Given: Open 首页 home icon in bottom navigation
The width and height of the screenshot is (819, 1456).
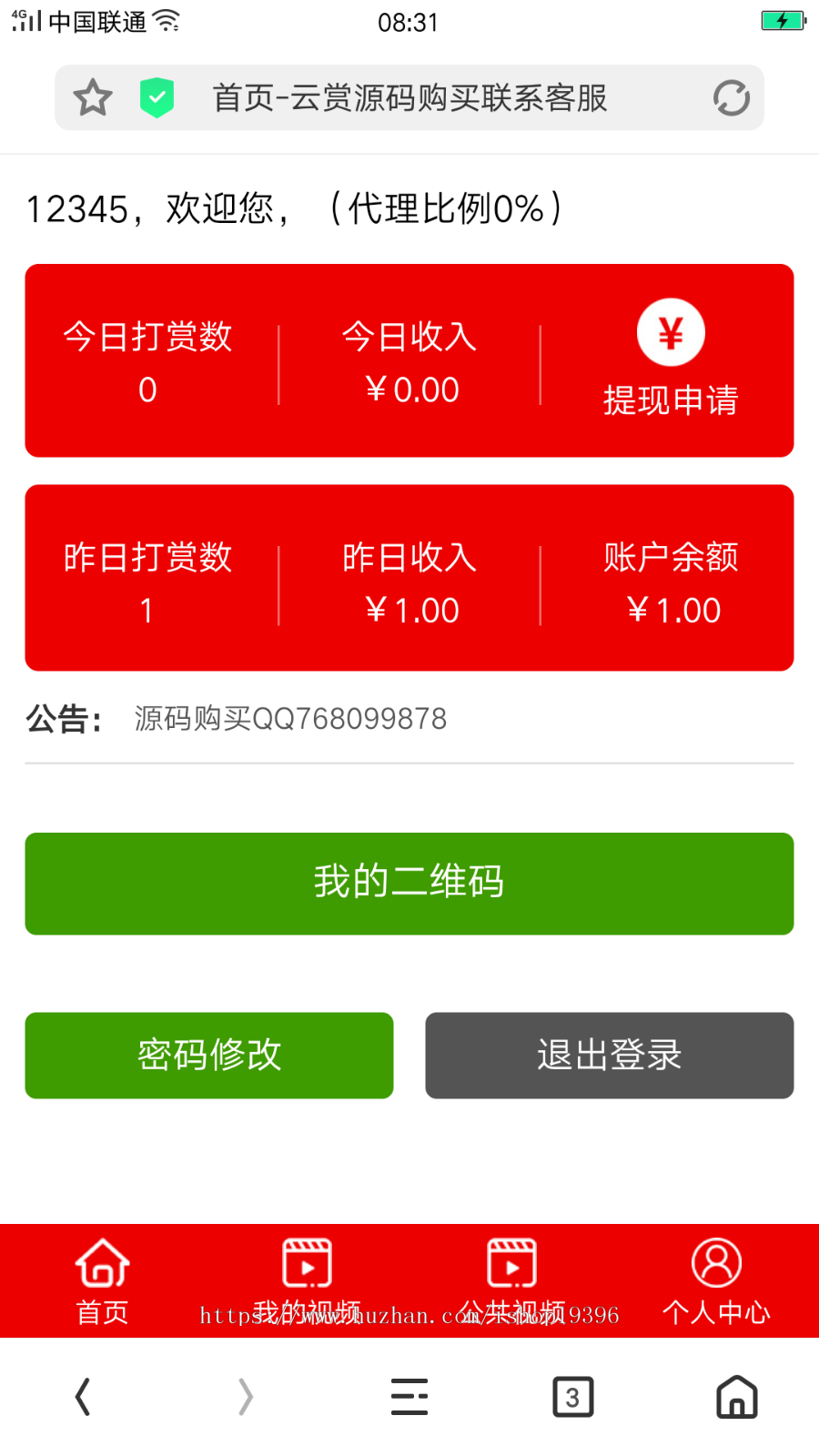Looking at the screenshot, I should 100,1263.
